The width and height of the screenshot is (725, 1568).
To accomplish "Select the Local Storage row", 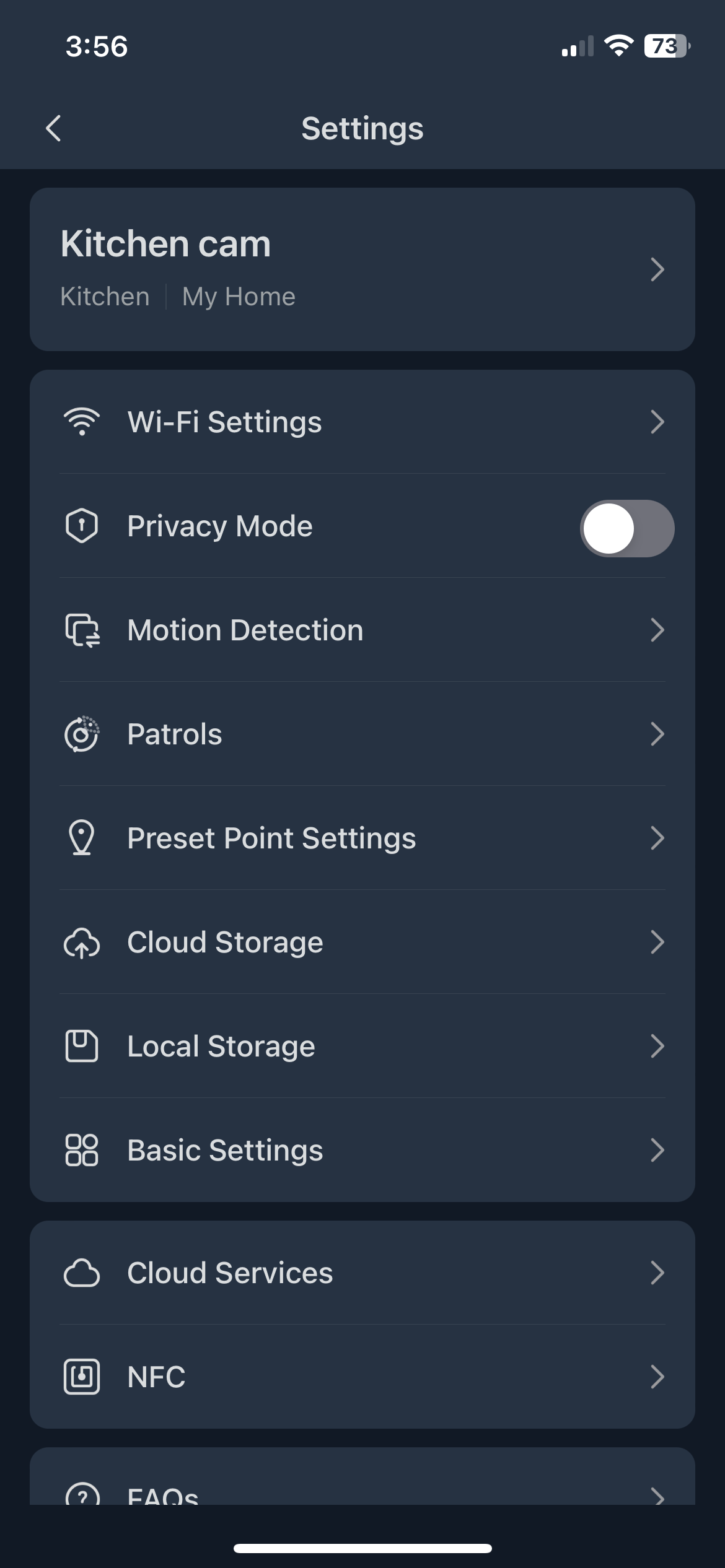I will 362,1047.
